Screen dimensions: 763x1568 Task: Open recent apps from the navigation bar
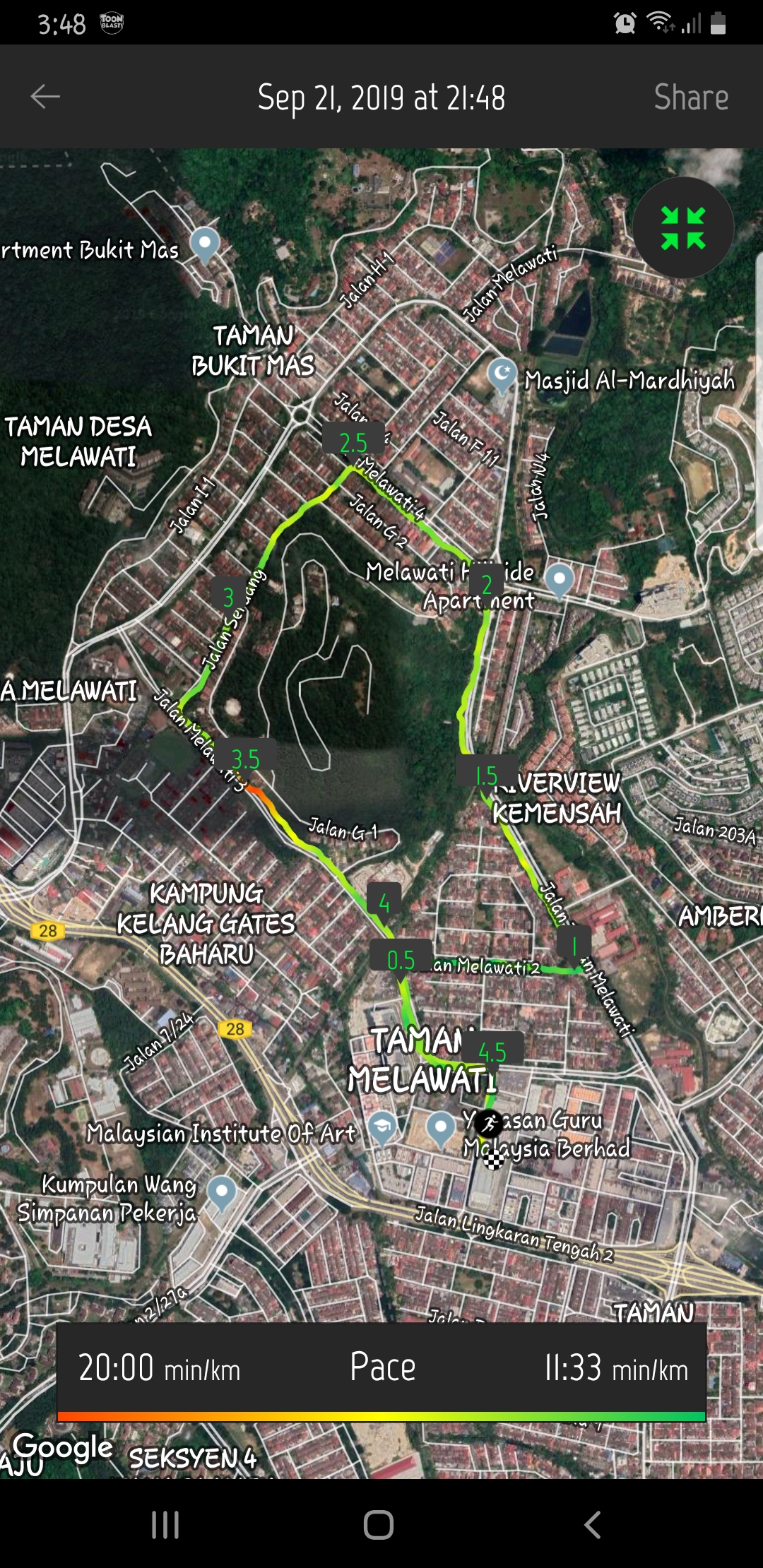click(165, 1525)
